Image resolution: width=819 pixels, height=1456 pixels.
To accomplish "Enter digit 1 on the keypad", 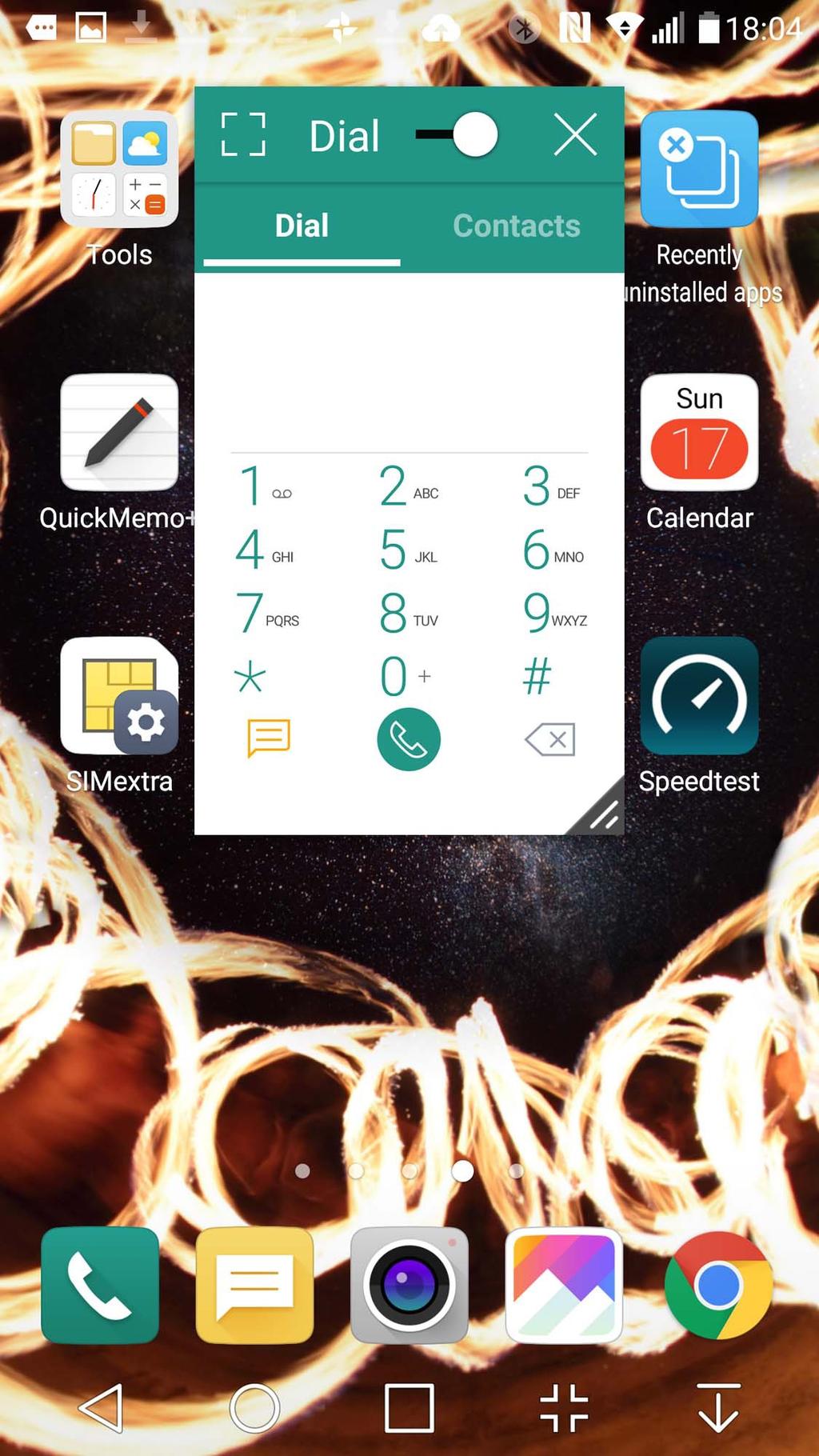I will click(x=264, y=486).
